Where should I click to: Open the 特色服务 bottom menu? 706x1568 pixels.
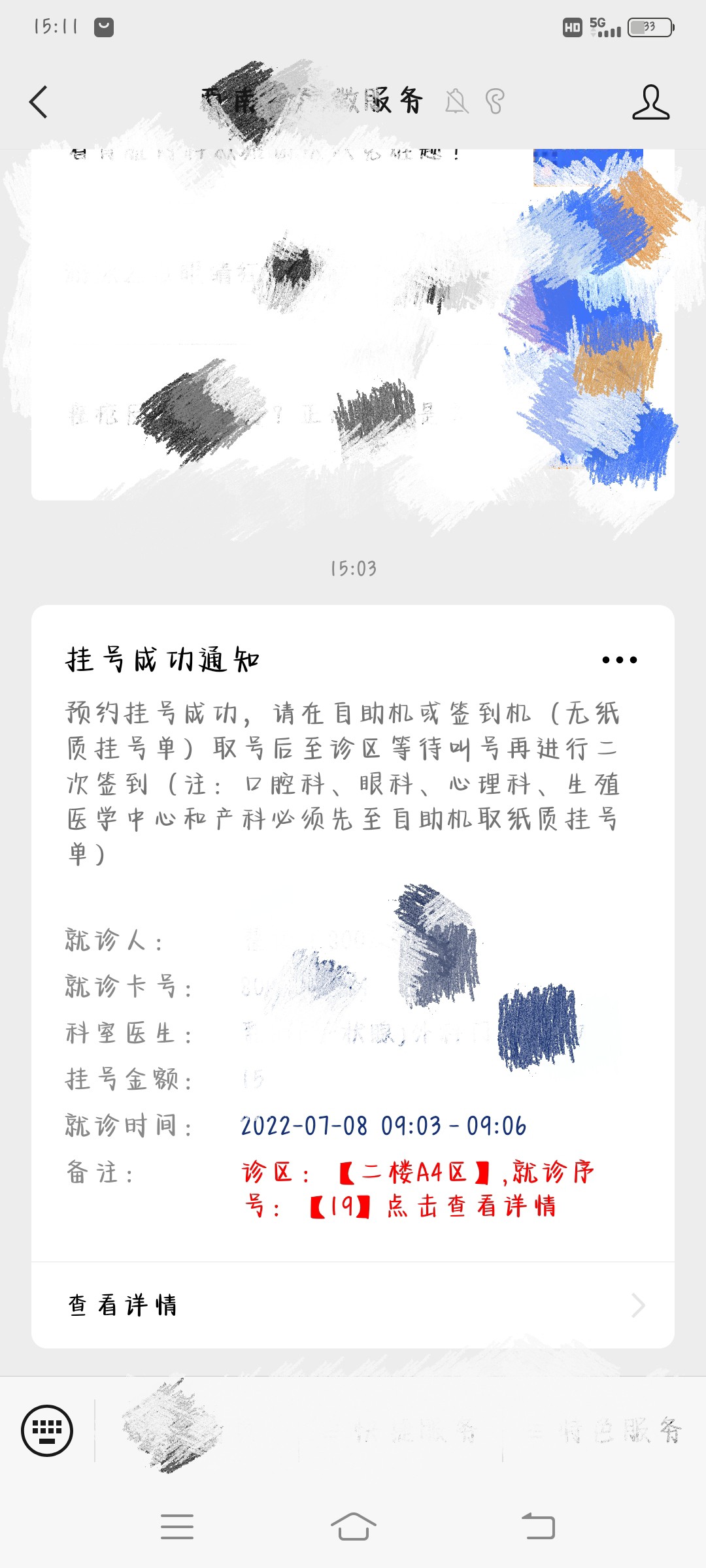[605, 1430]
